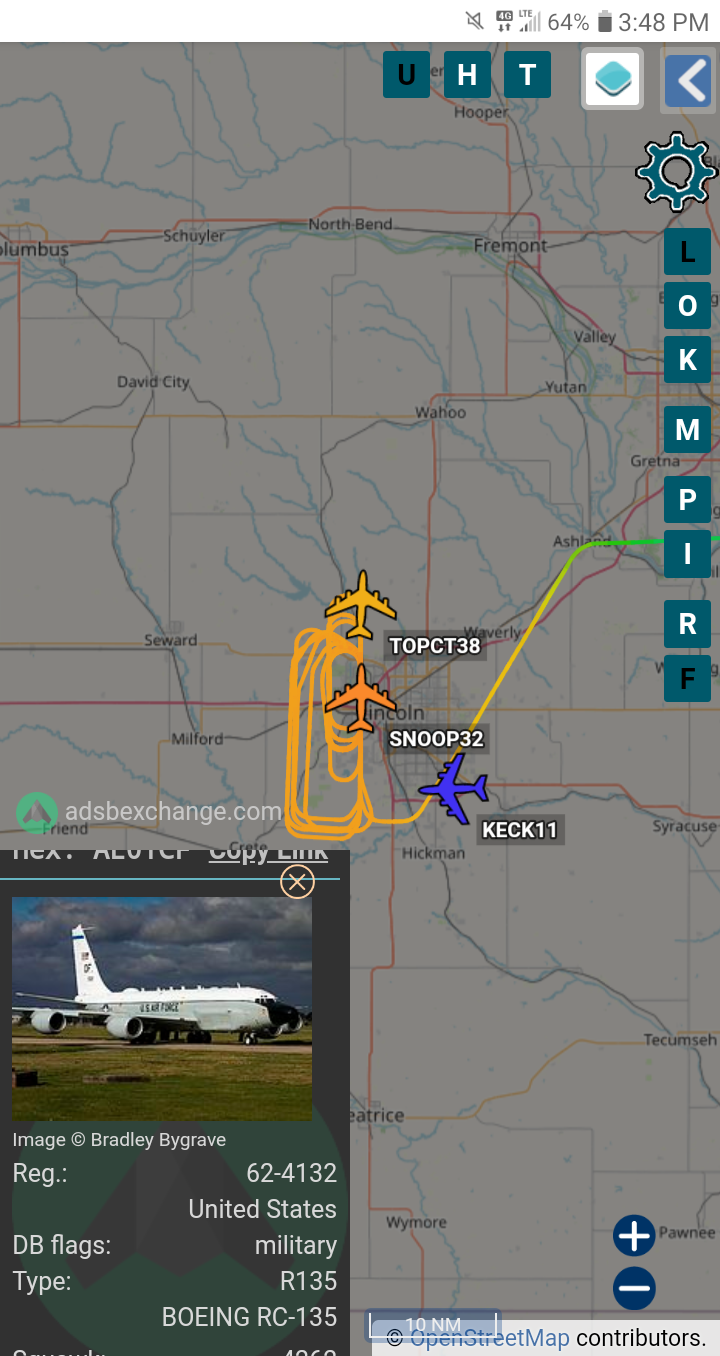Viewport: 720px width, 1356px height.
Task: Tap the O map button
Action: [x=688, y=306]
